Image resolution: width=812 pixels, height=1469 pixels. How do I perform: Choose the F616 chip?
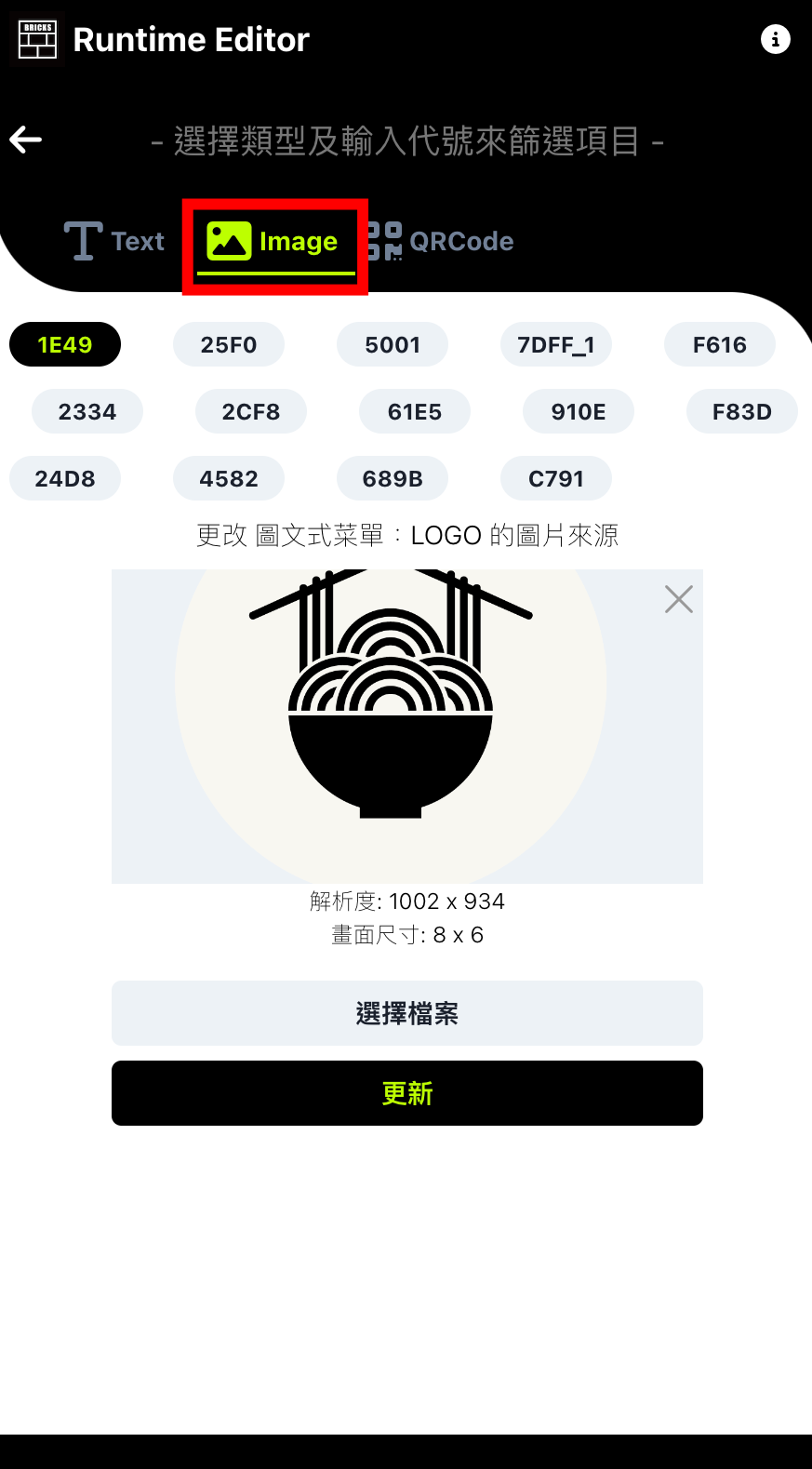click(x=720, y=345)
